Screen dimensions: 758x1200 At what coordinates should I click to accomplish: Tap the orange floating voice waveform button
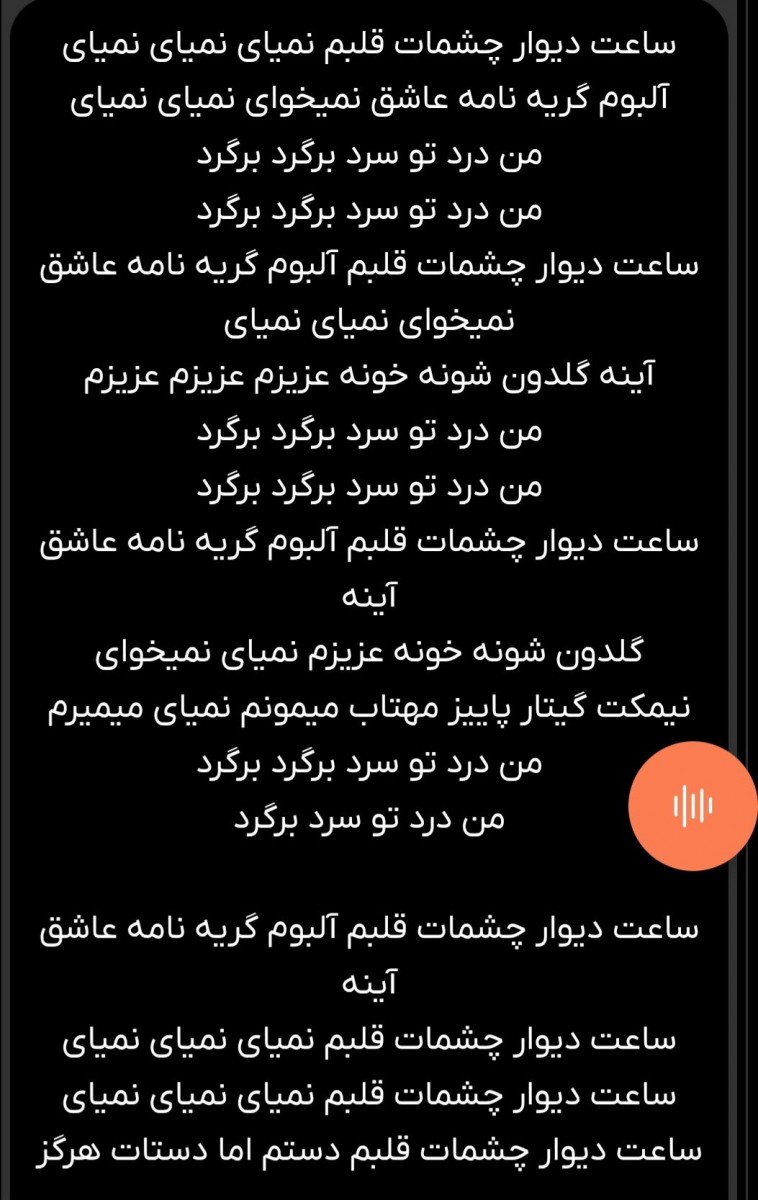(694, 804)
